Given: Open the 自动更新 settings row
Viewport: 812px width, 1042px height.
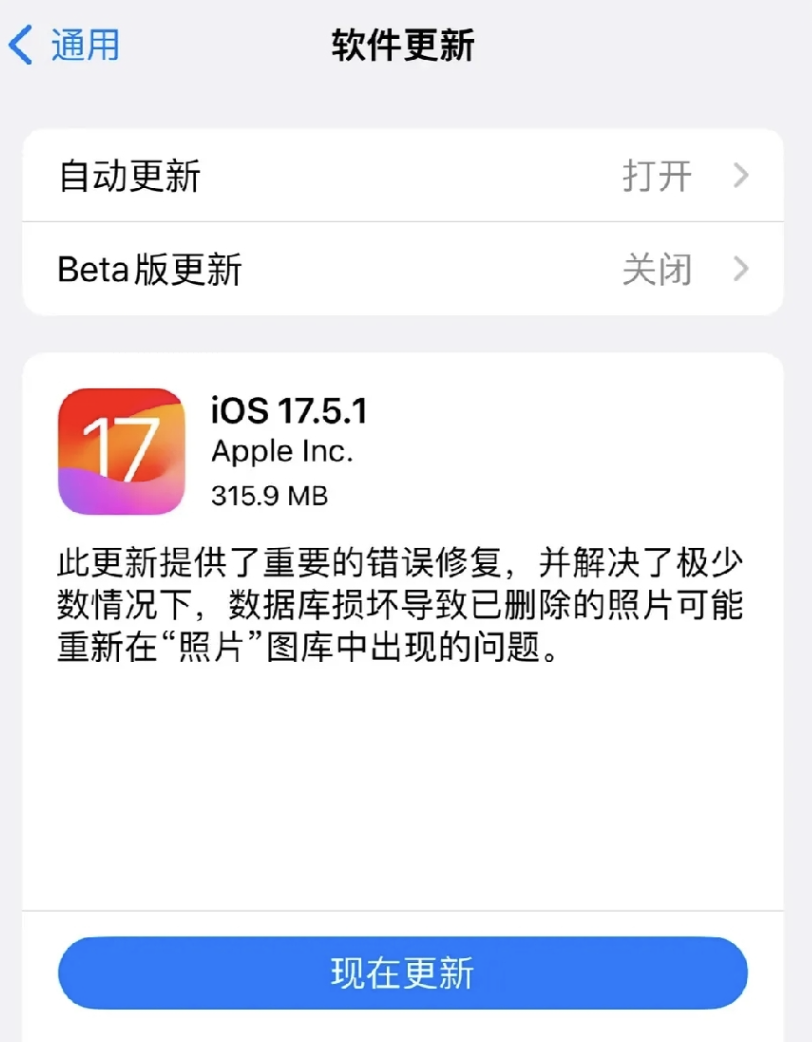Looking at the screenshot, I should [402, 176].
